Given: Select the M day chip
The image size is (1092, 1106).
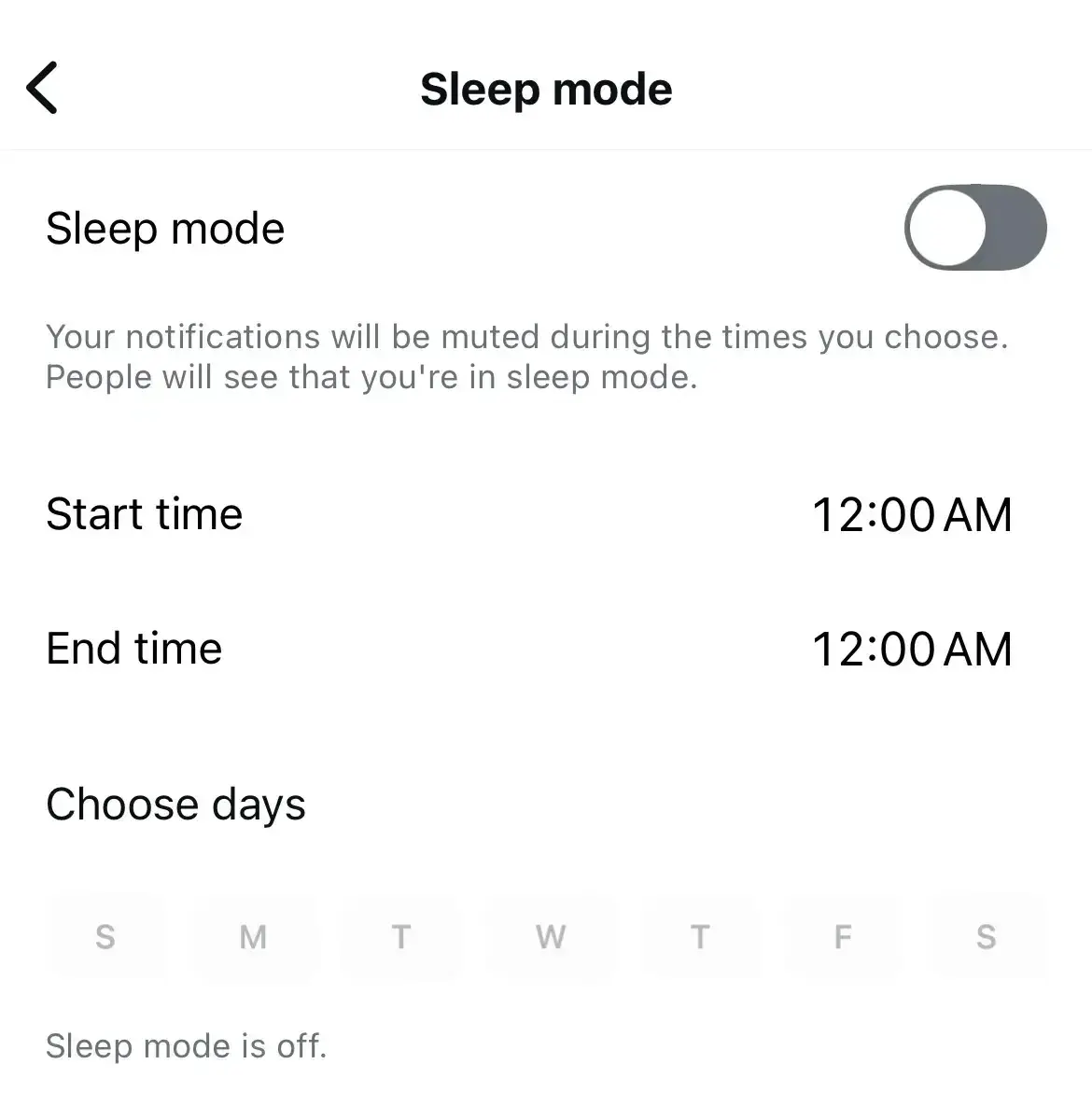Looking at the screenshot, I should point(253,936).
